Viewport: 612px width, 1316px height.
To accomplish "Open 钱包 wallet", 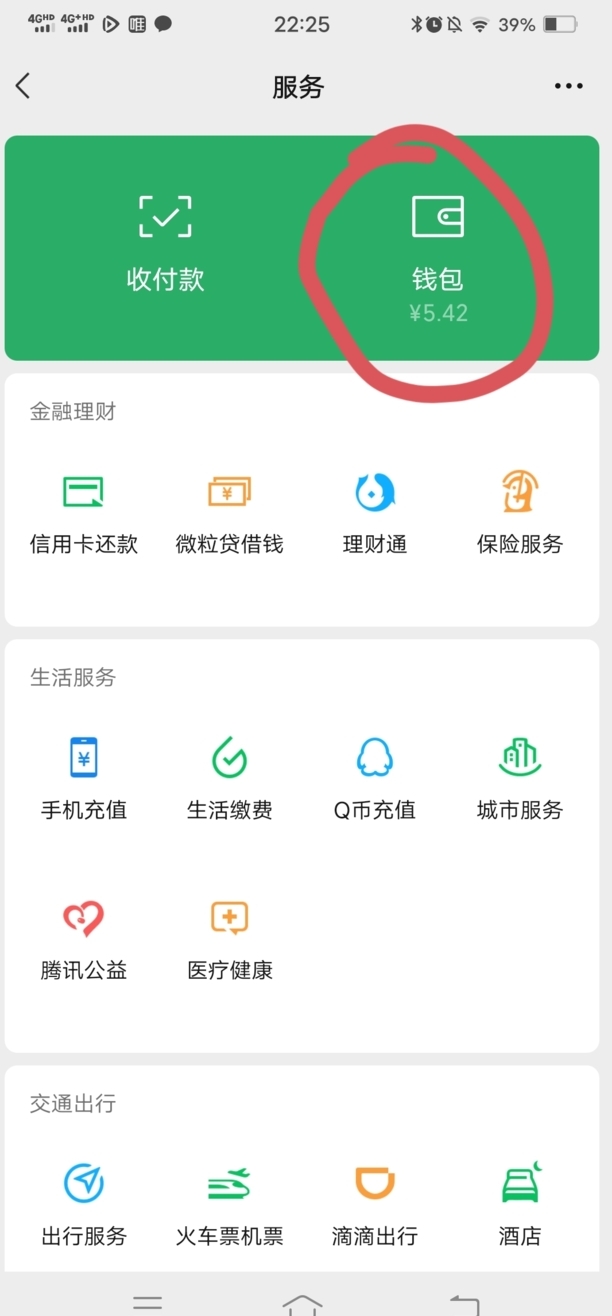I will tap(438, 255).
